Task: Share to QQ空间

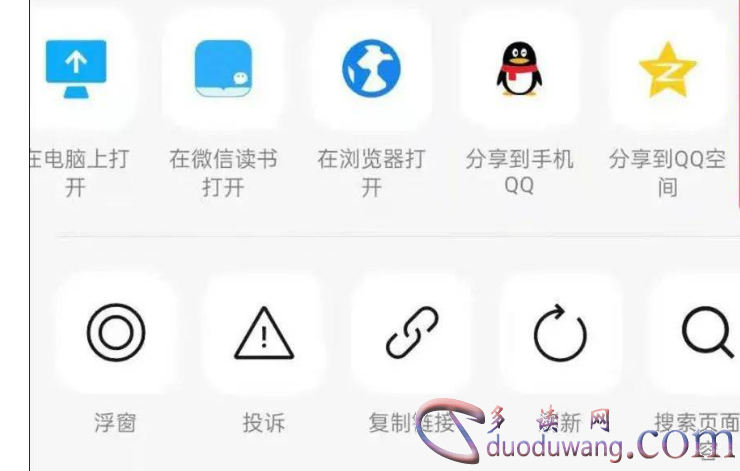Action: (667, 69)
